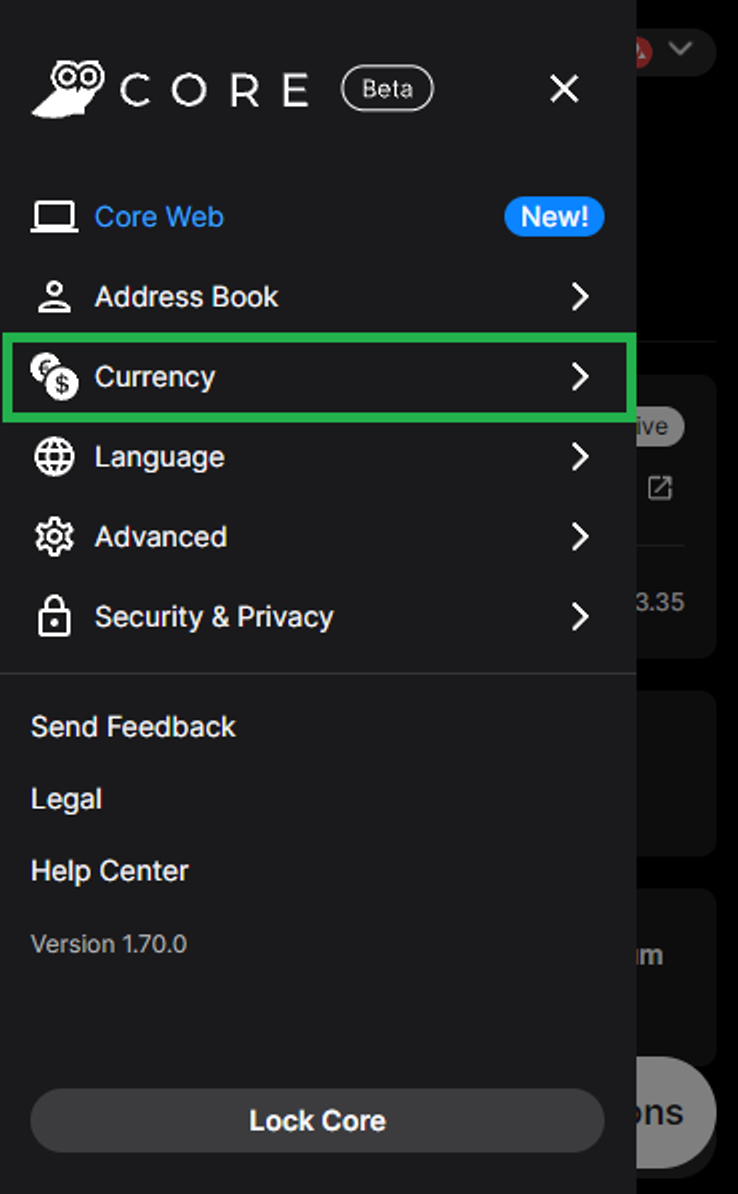Image resolution: width=738 pixels, height=1194 pixels.
Task: Open Security & Privacy settings
Action: click(x=318, y=617)
